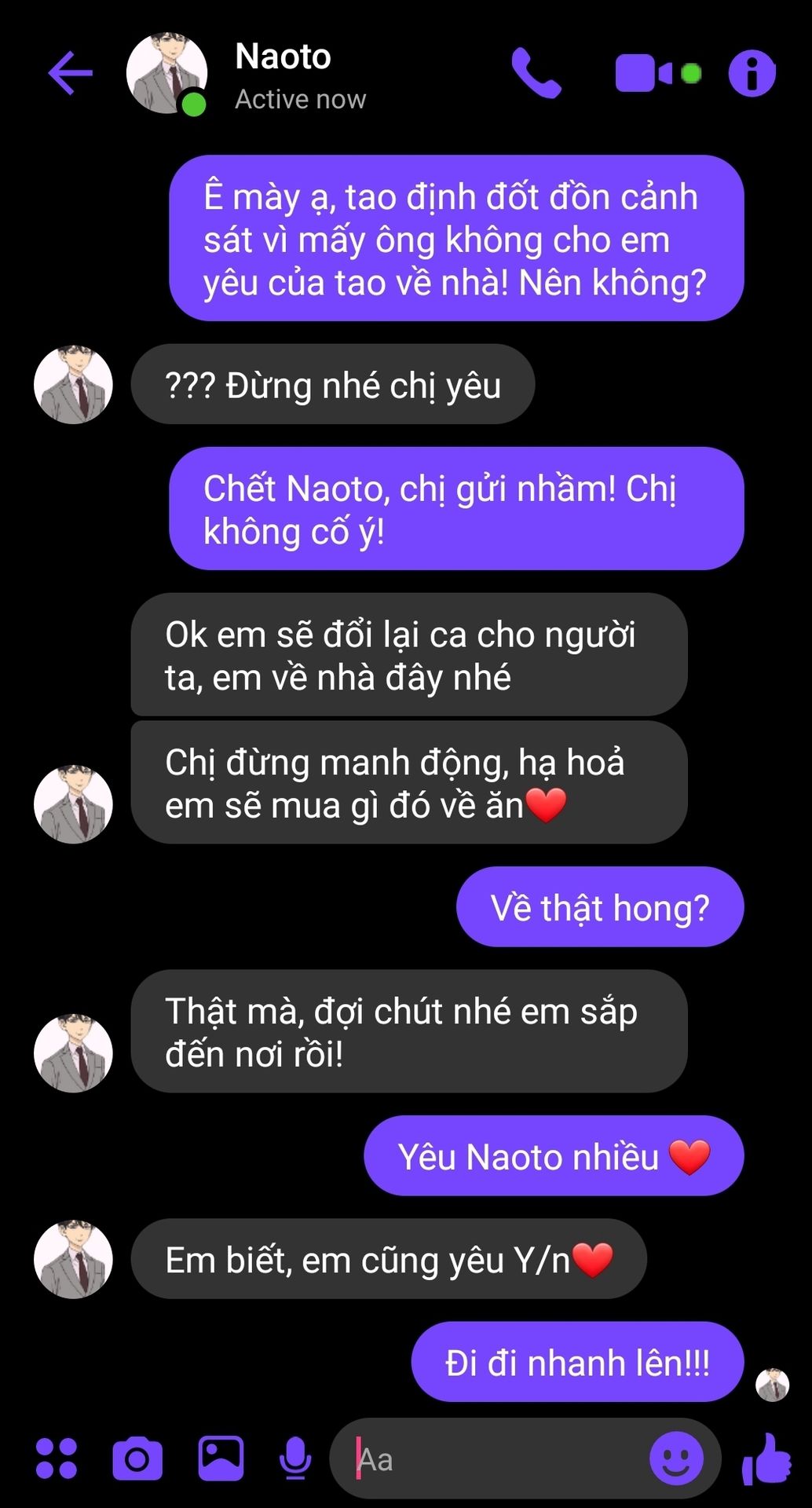Open the emoji picker
812x1508 pixels.
tap(676, 1459)
